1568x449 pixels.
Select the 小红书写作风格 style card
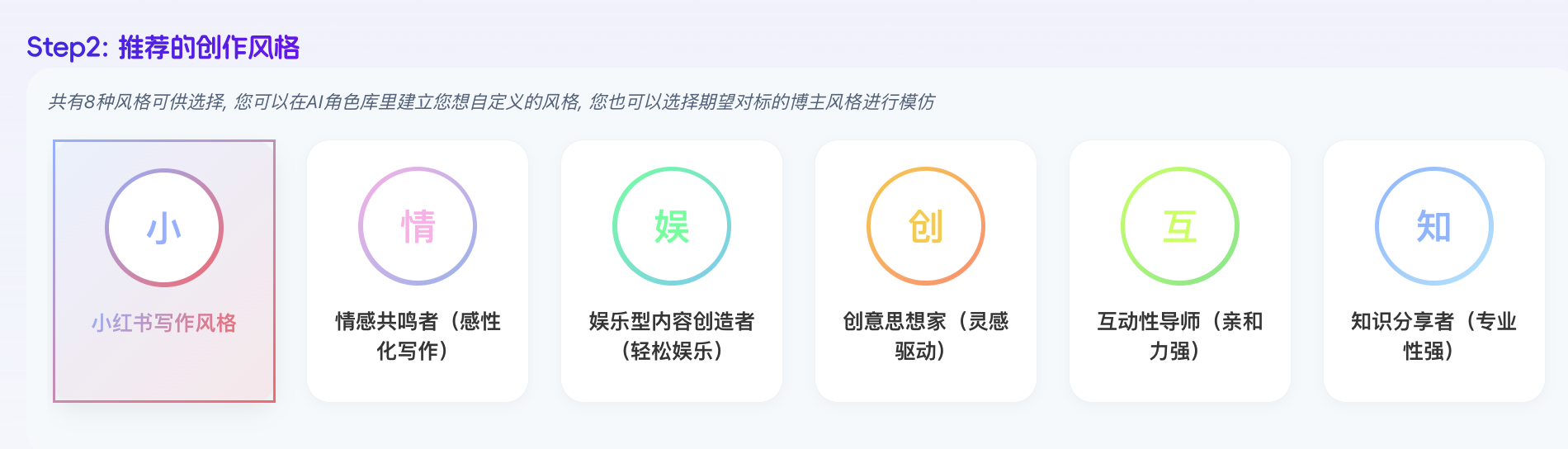pyautogui.click(x=164, y=271)
